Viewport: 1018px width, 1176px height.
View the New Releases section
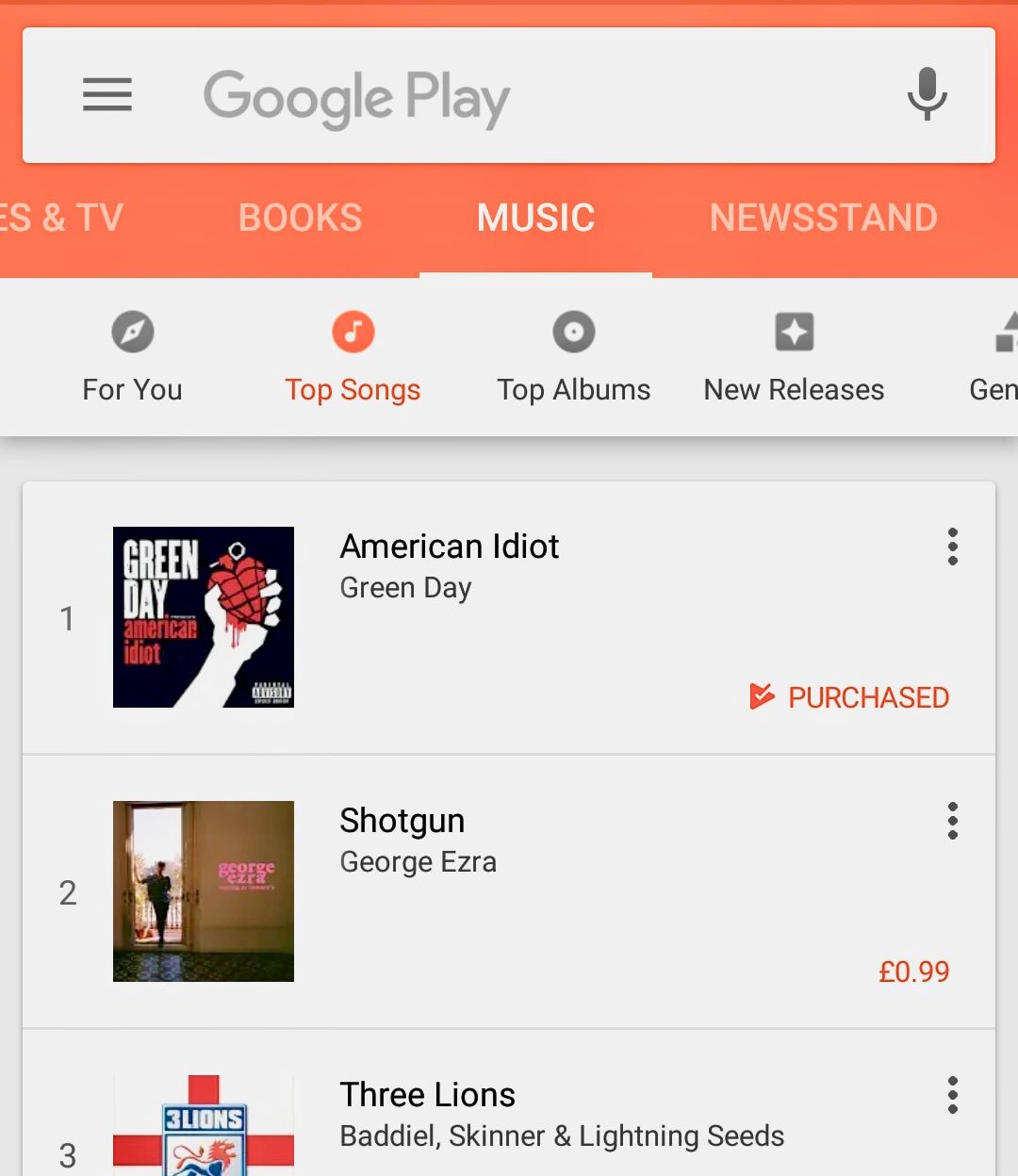point(794,358)
